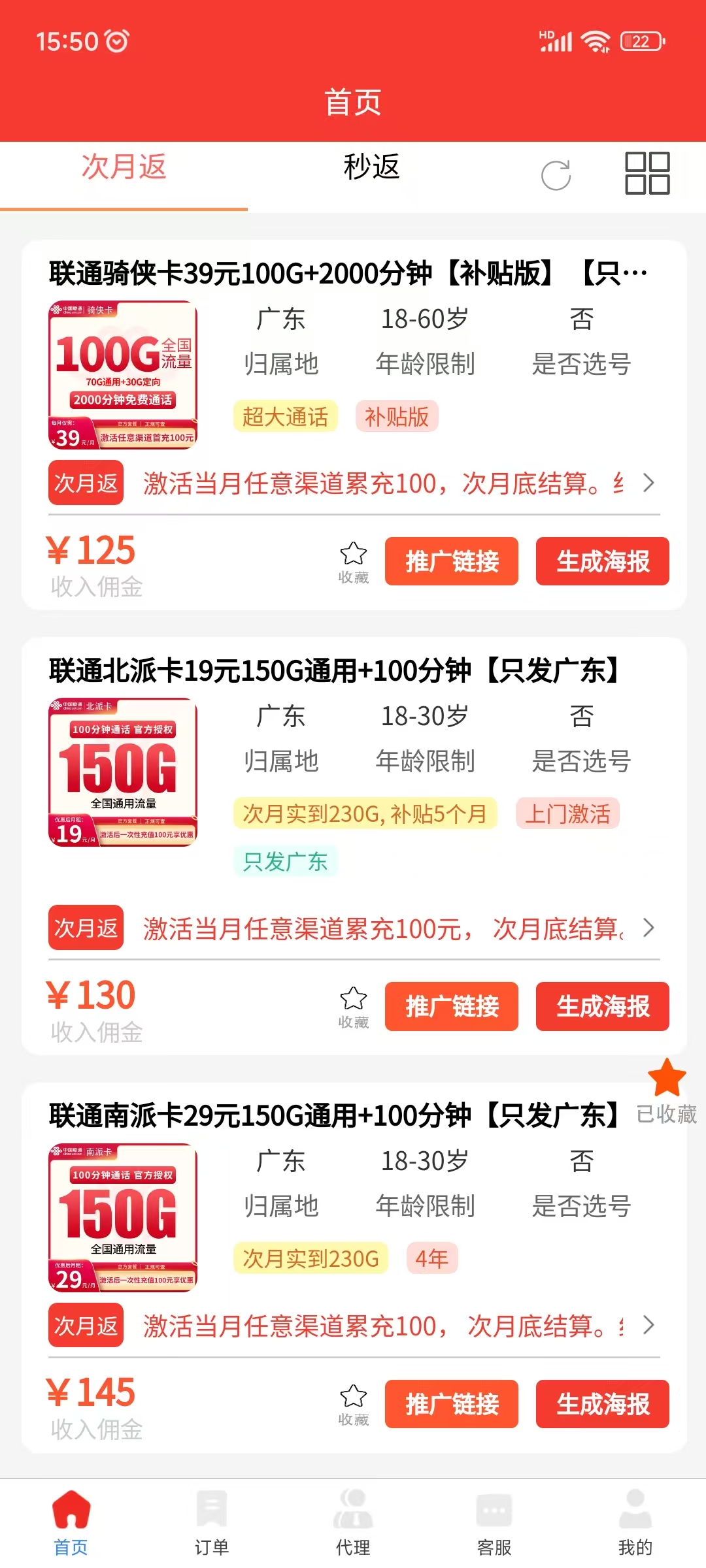Go to the 代理 tab

tap(353, 1523)
